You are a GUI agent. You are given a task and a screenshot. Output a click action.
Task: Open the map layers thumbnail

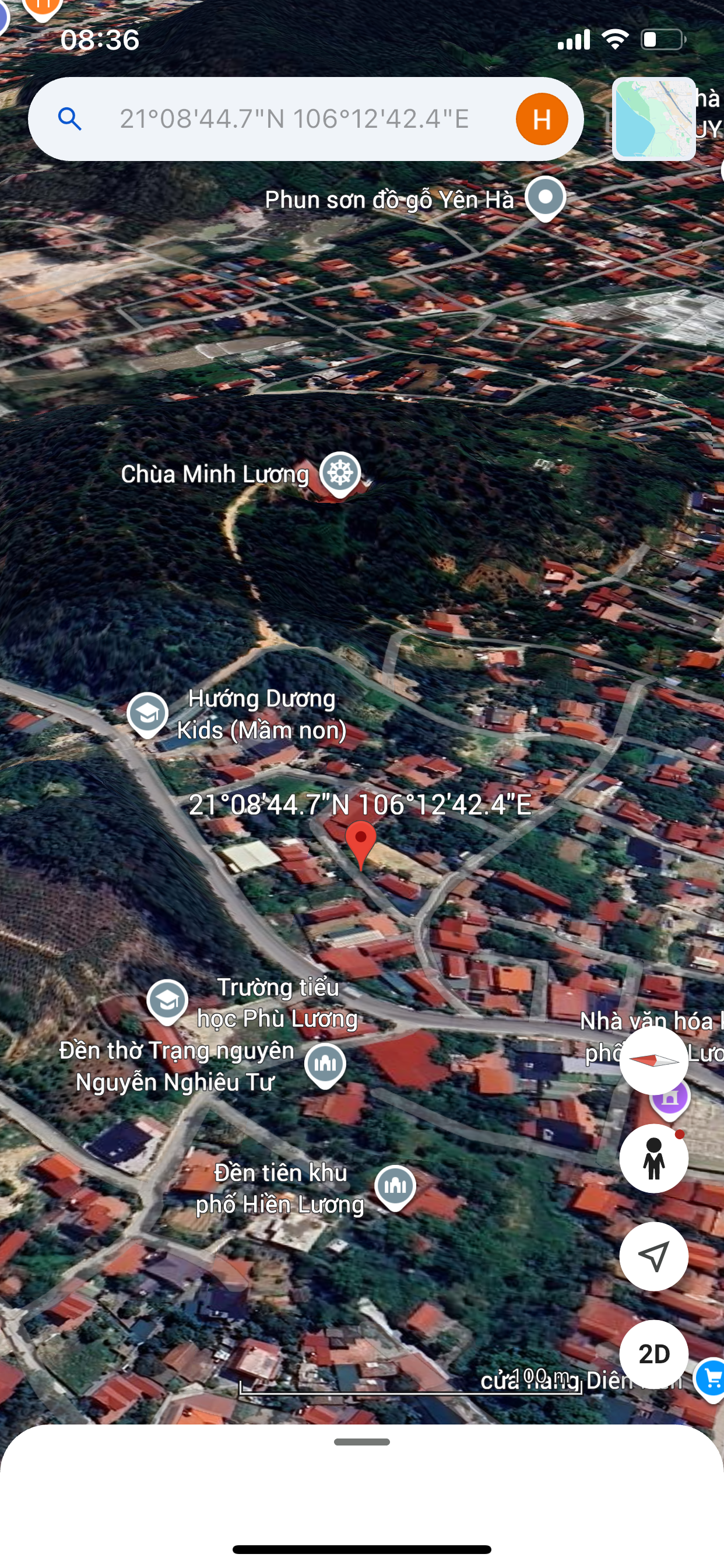pos(653,118)
